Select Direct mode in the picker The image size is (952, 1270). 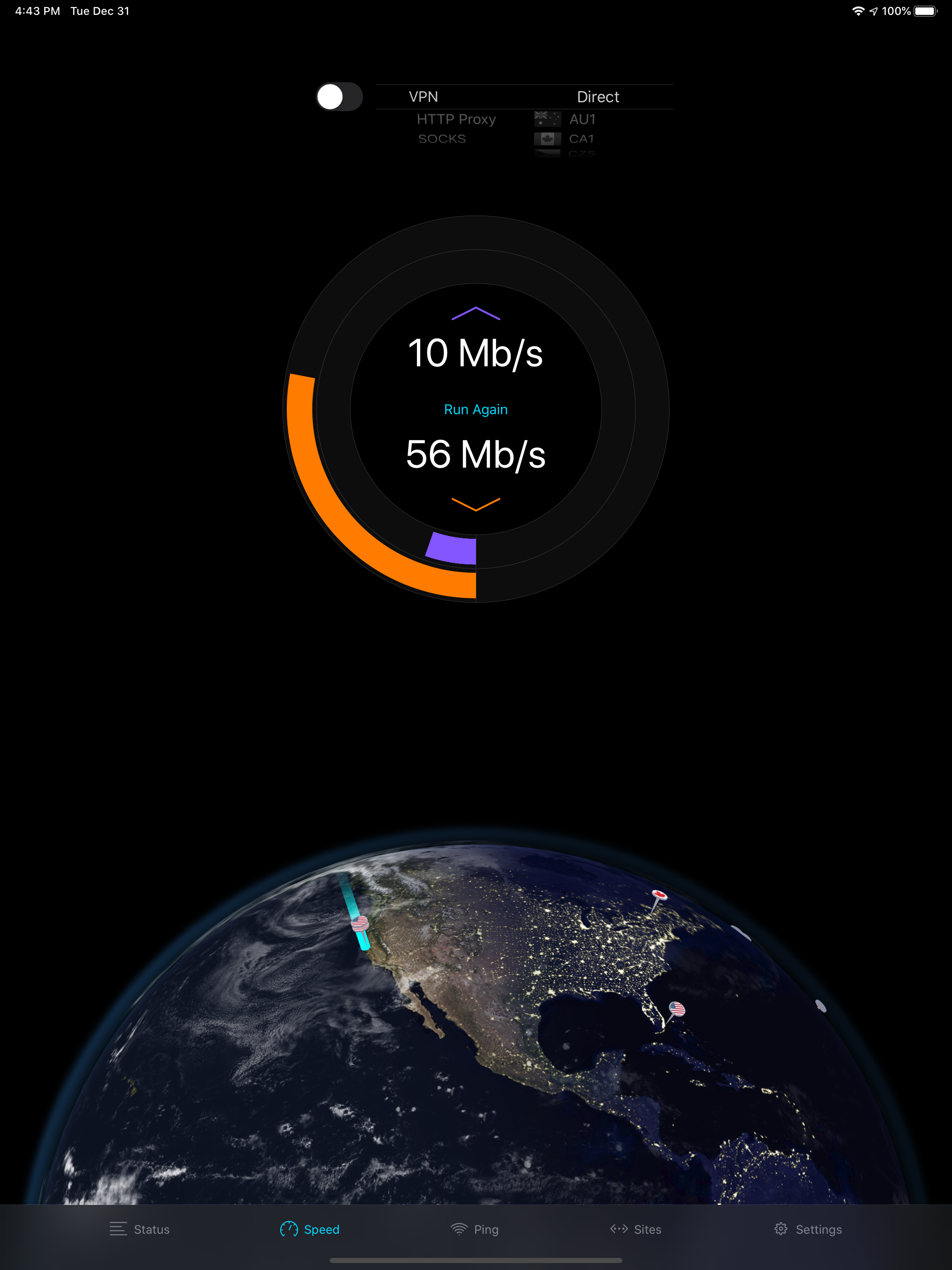point(598,96)
